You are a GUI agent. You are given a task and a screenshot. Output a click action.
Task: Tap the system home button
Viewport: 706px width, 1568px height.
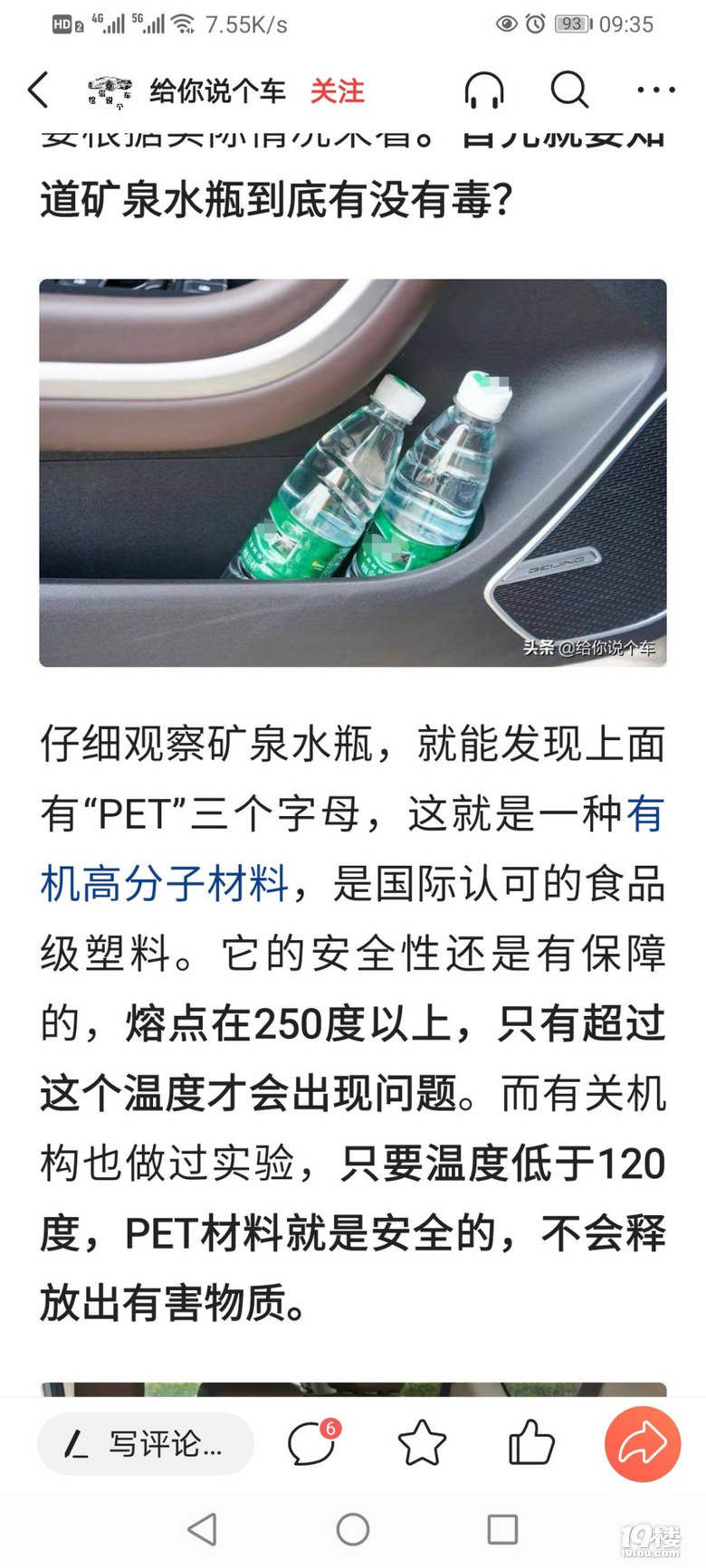tap(352, 1530)
